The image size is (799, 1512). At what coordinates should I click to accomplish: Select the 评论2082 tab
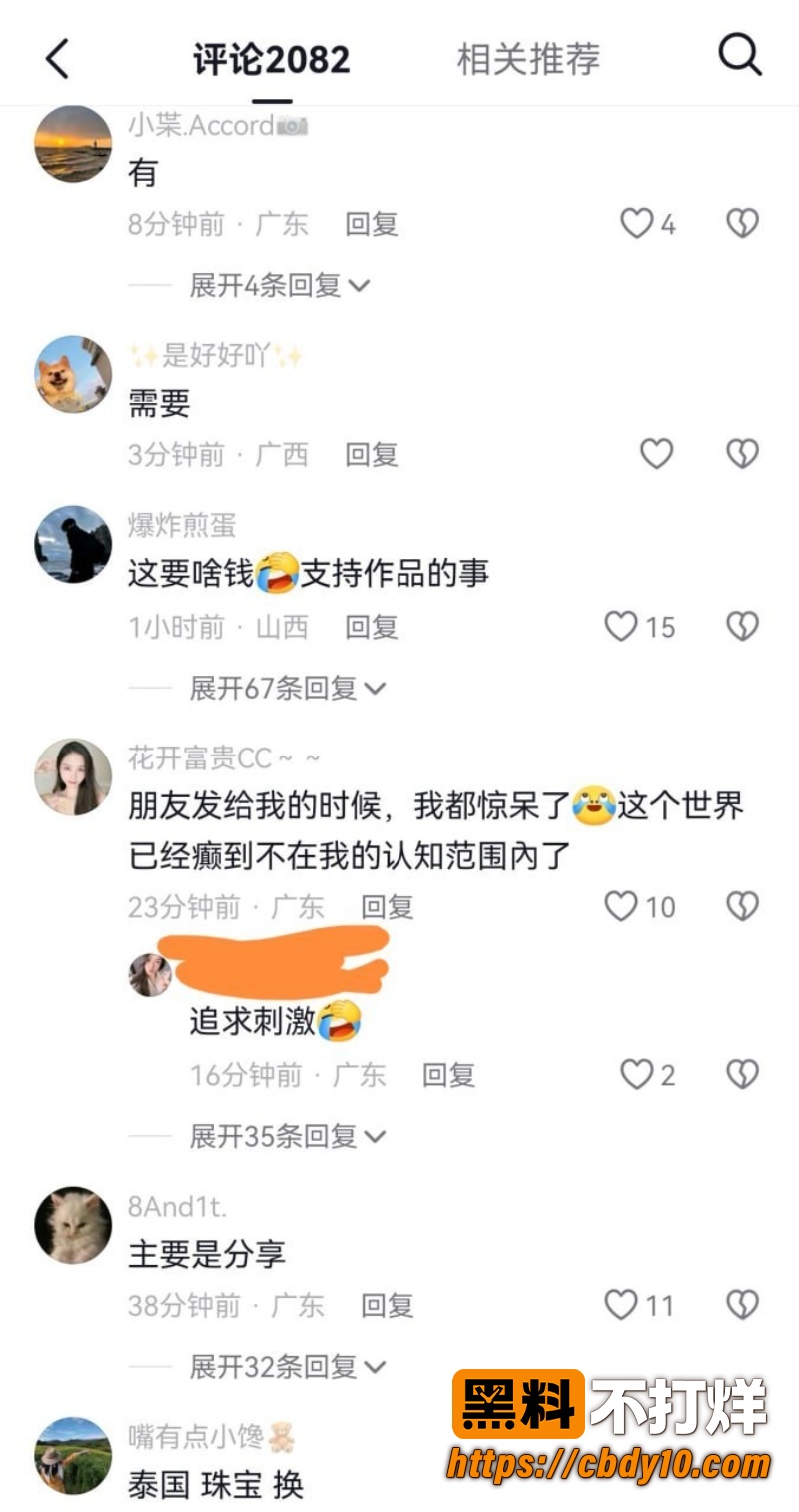272,60
